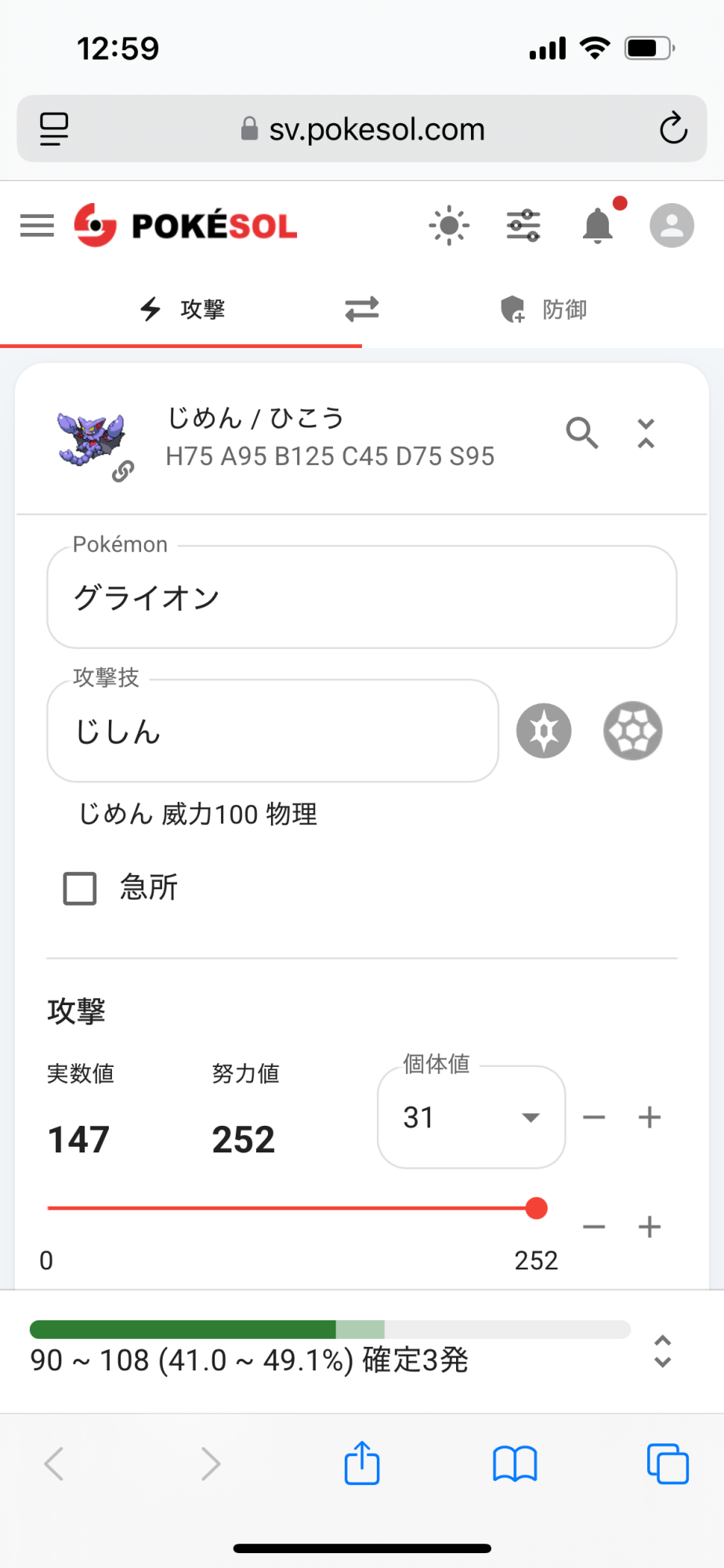Collapse the attacker card

[x=646, y=433]
